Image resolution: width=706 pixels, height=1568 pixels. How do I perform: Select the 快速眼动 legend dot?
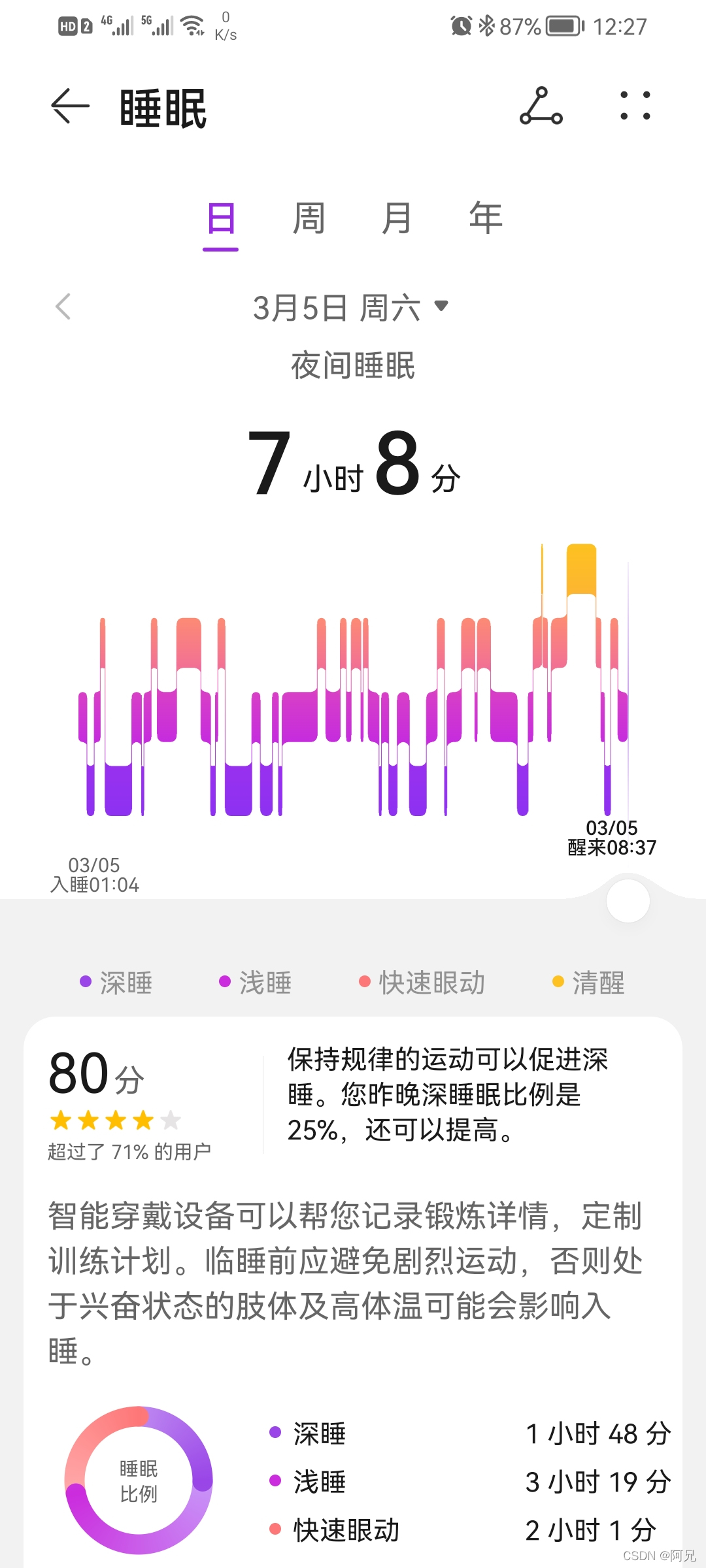tap(364, 981)
